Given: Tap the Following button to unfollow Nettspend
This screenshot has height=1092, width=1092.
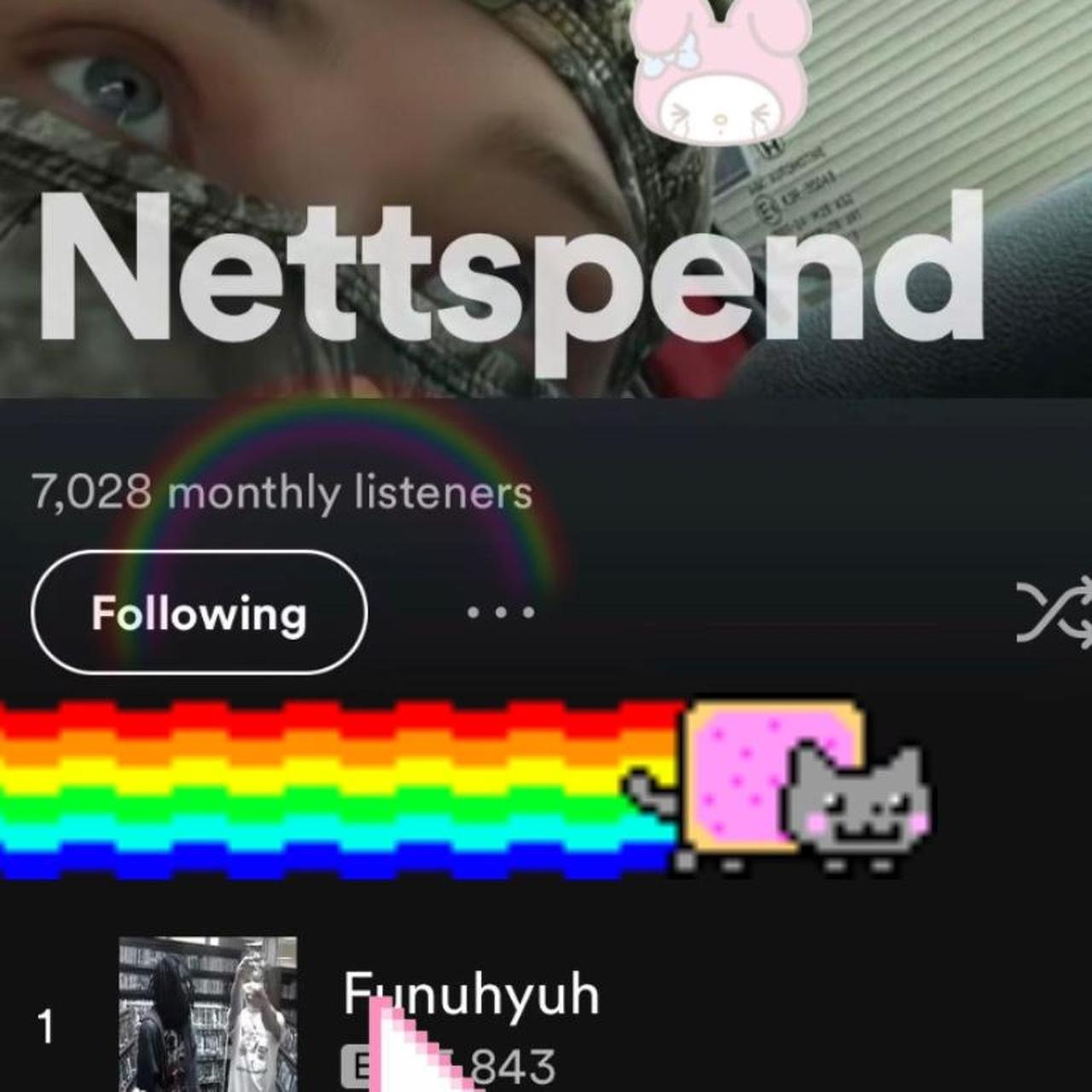Looking at the screenshot, I should (199, 613).
